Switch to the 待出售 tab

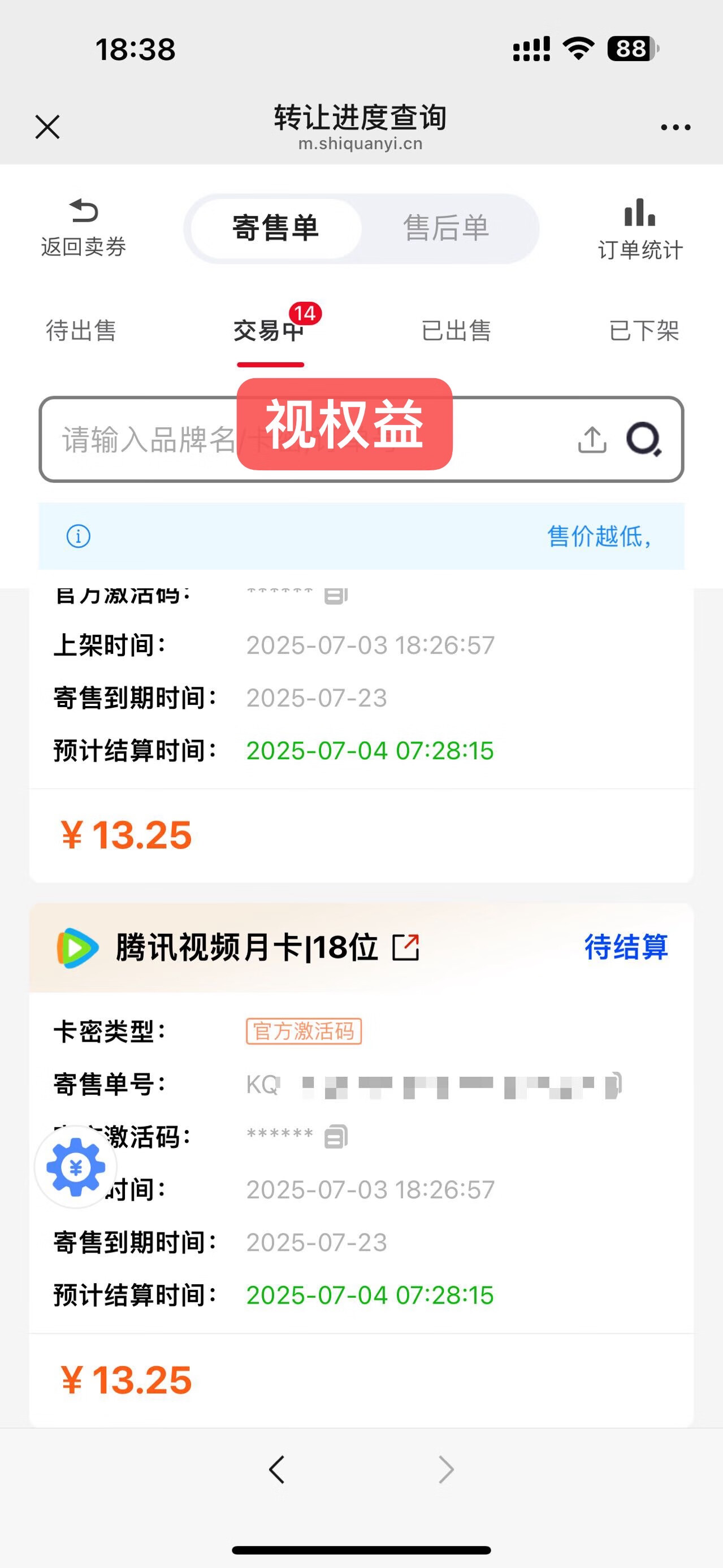pyautogui.click(x=81, y=331)
